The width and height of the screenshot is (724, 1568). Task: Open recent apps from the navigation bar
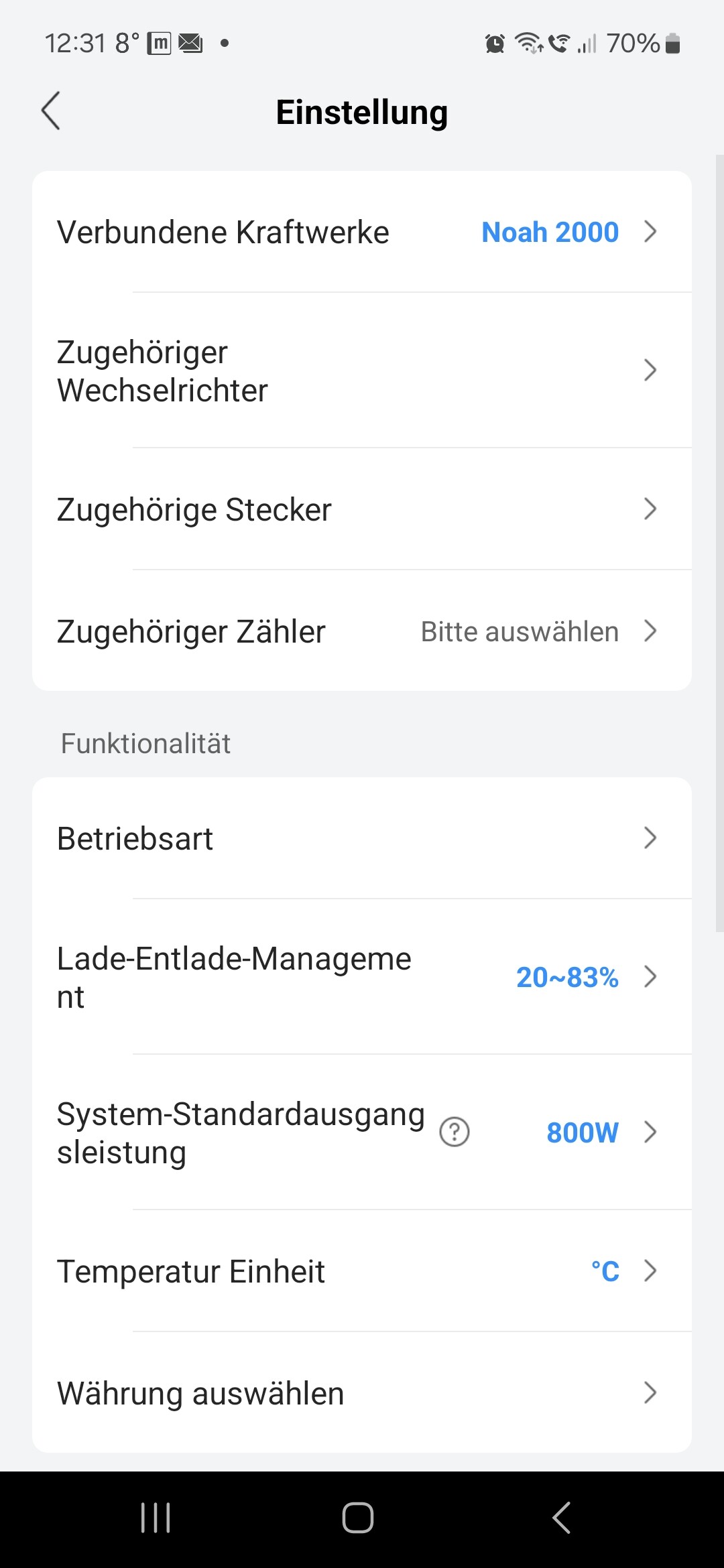pyautogui.click(x=156, y=1518)
